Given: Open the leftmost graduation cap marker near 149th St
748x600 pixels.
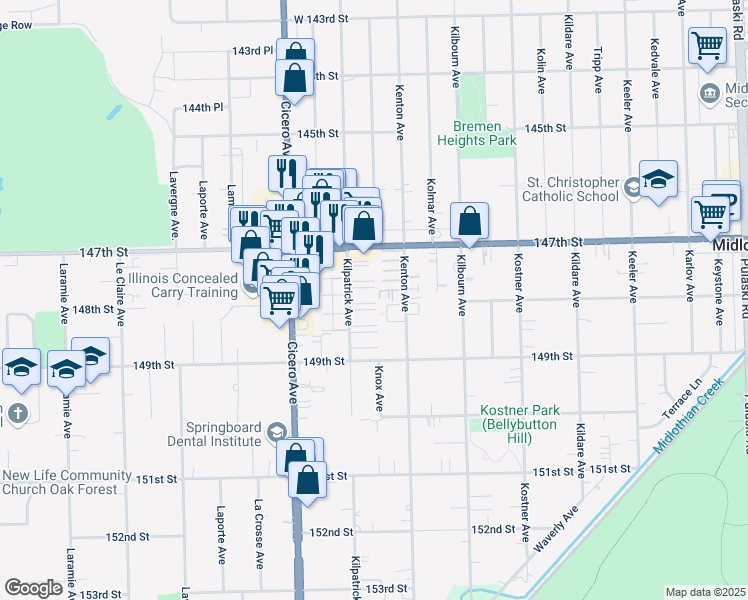Looking at the screenshot, I should click(x=21, y=367).
